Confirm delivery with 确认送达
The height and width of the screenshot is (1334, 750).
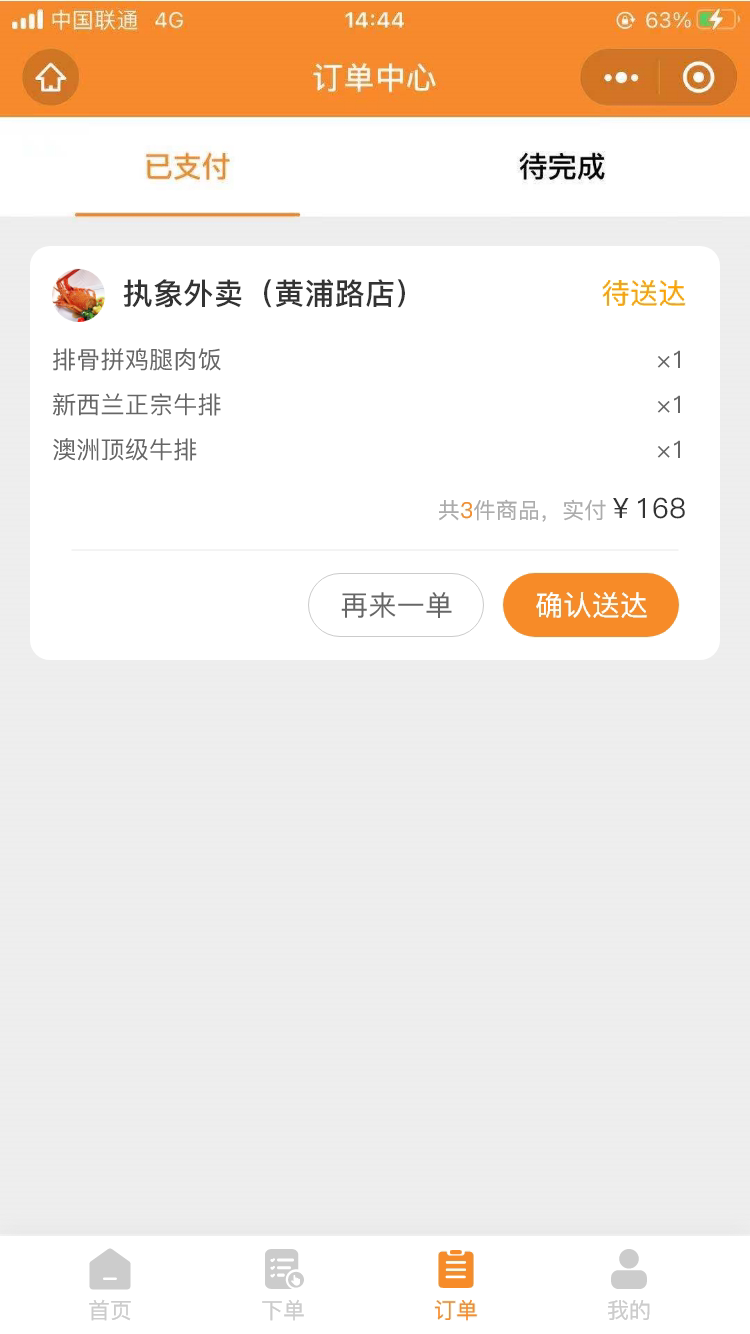(591, 605)
